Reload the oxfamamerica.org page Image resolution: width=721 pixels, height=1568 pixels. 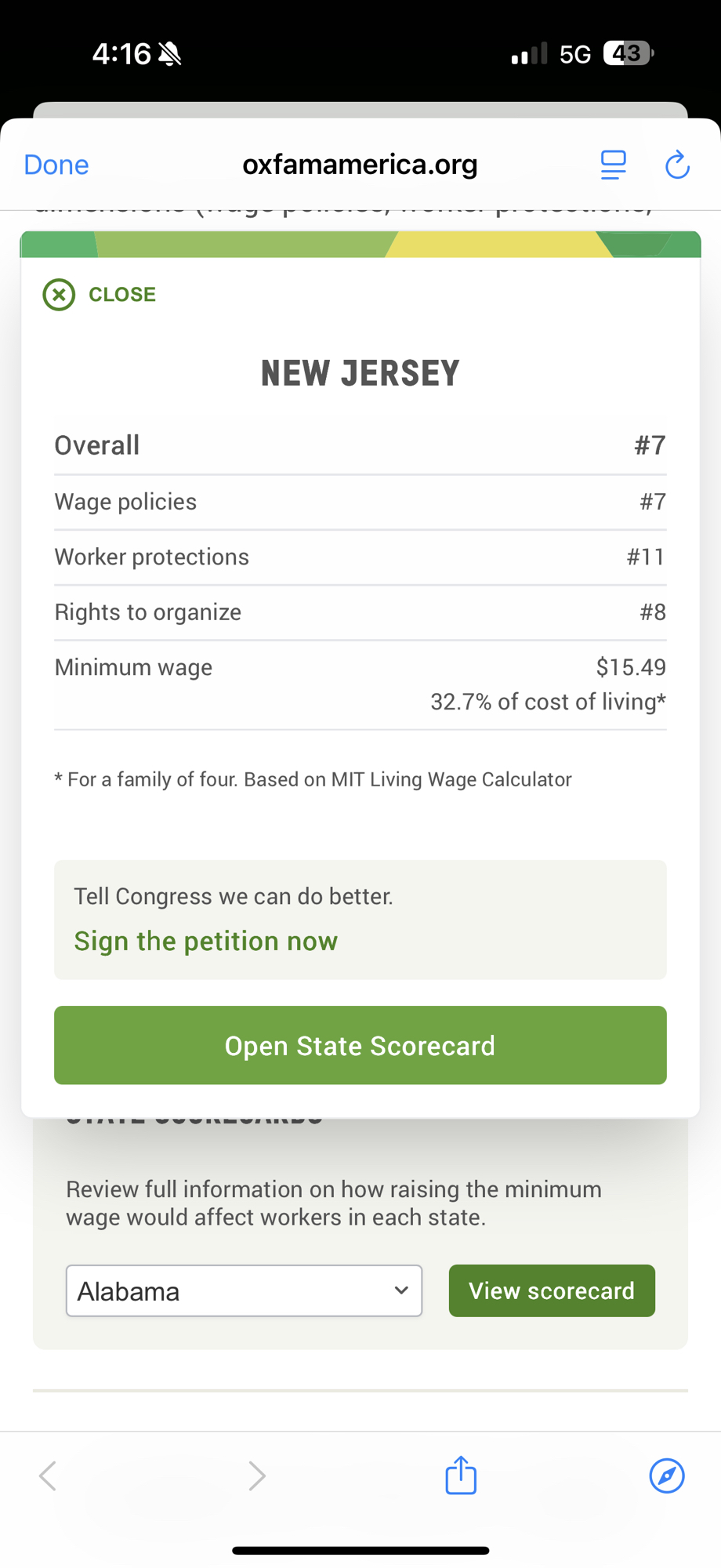tap(677, 165)
